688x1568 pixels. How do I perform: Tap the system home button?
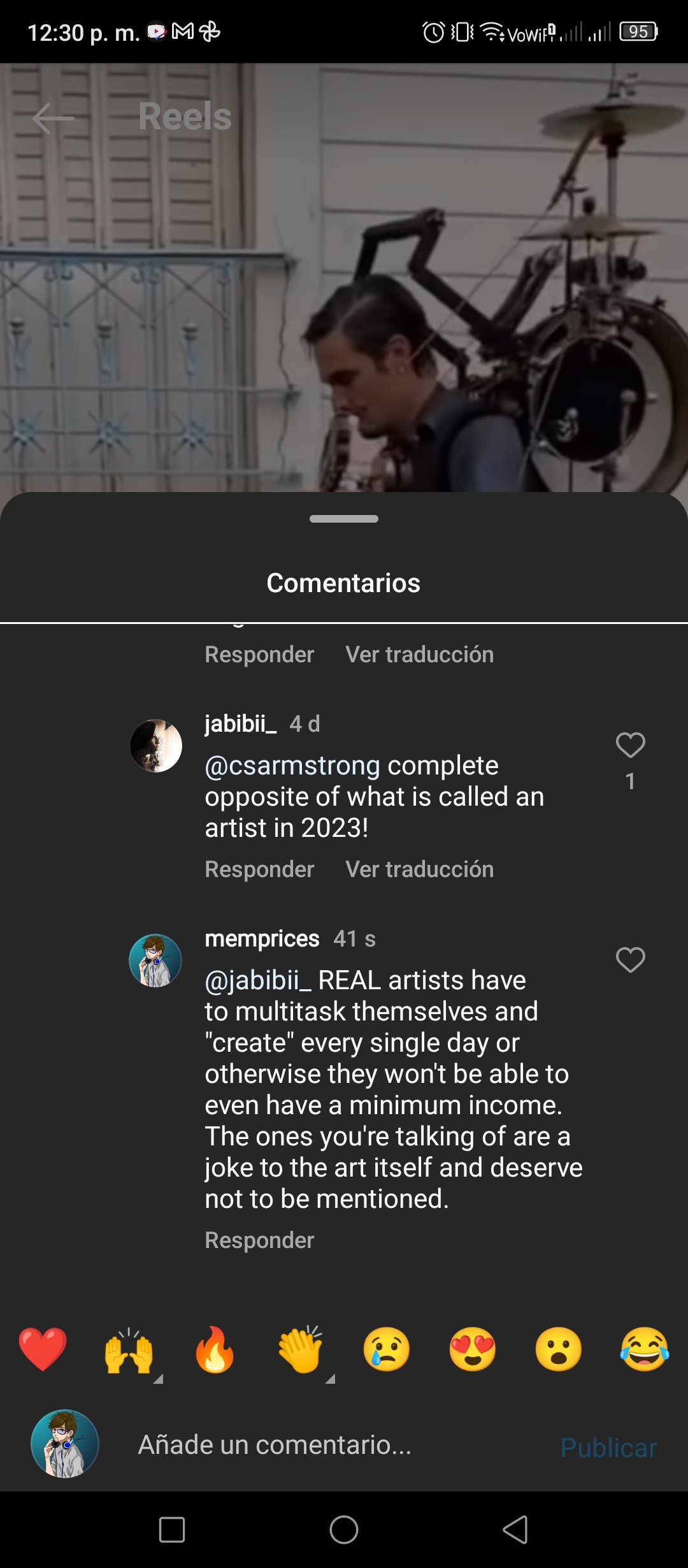[x=344, y=1530]
